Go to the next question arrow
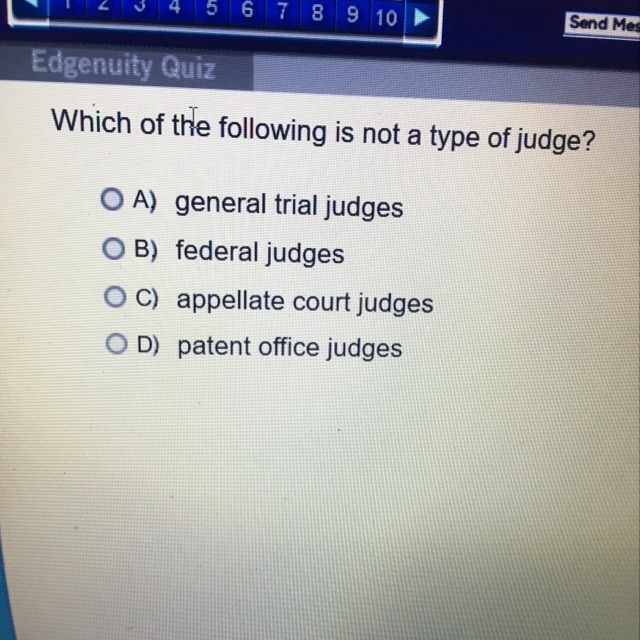 422,17
